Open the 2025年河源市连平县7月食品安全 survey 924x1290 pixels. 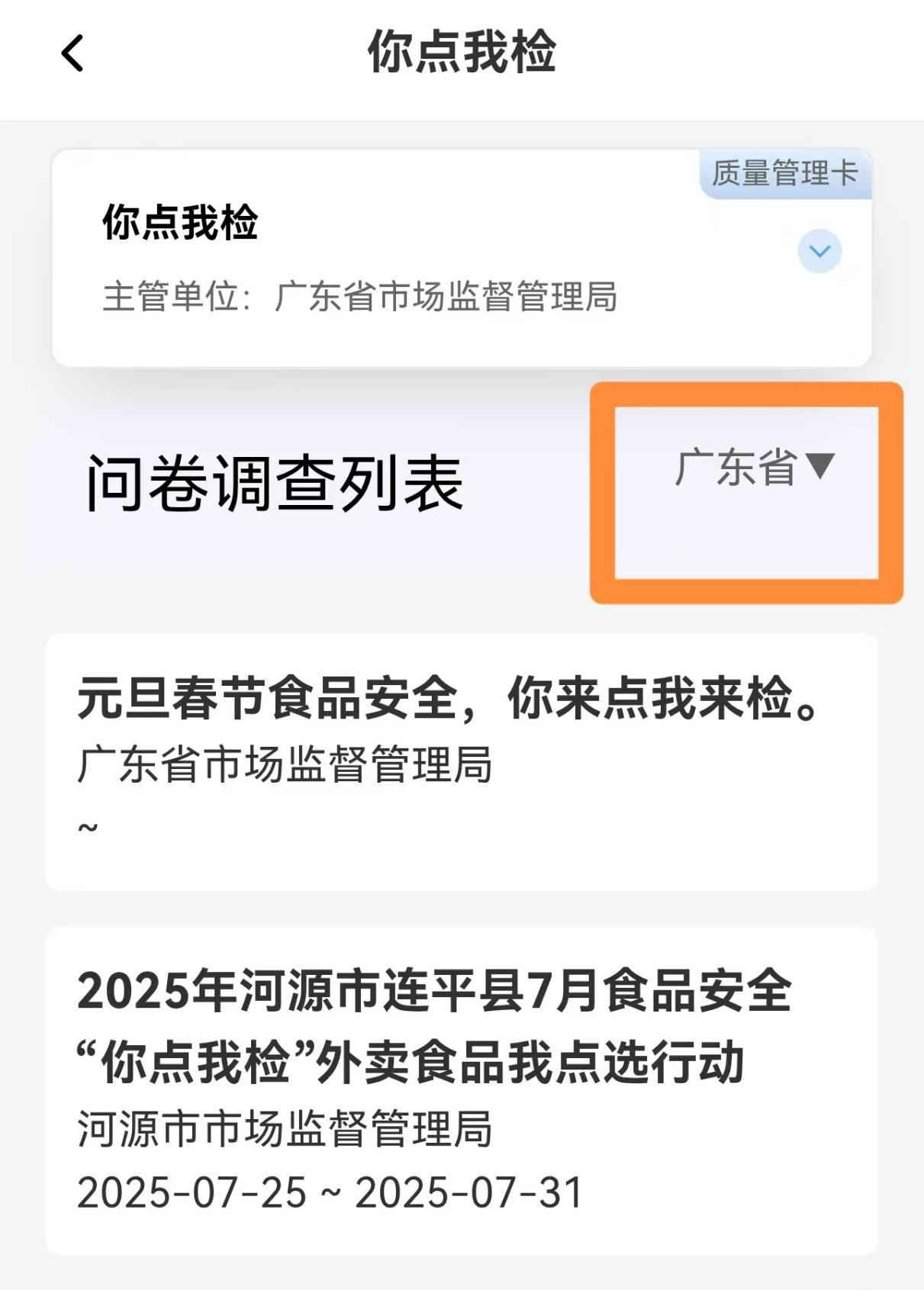(462, 1091)
